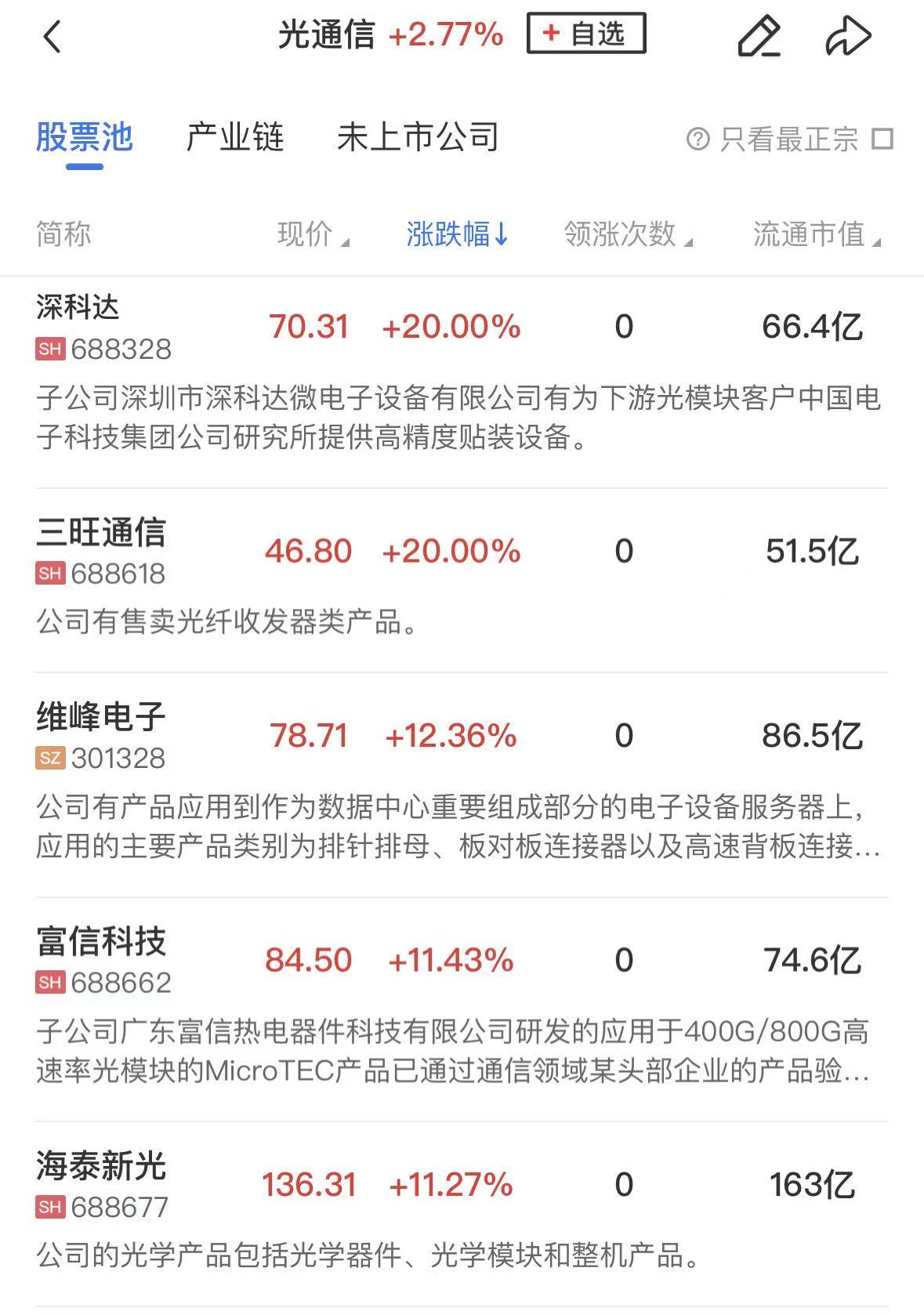Open 三旺通信 stock details
The width and height of the screenshot is (924, 1315).
click(x=462, y=580)
